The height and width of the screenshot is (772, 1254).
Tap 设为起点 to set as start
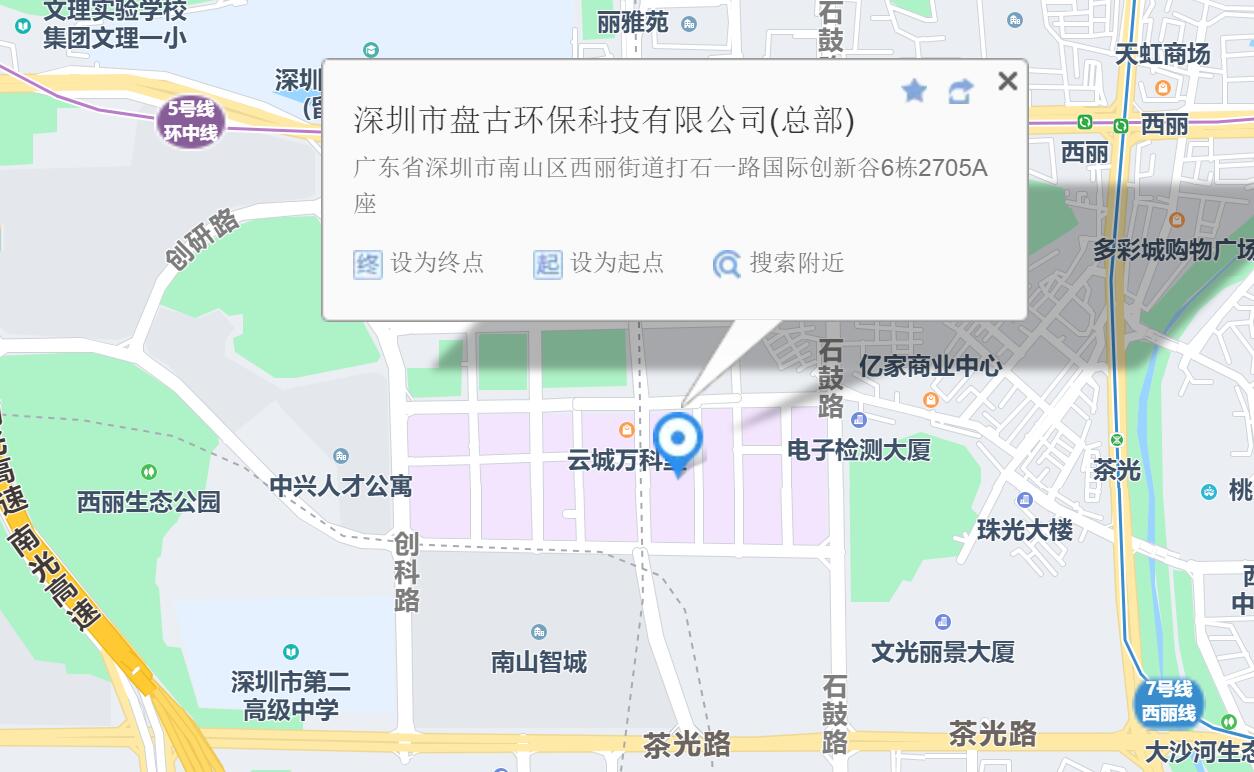click(599, 263)
